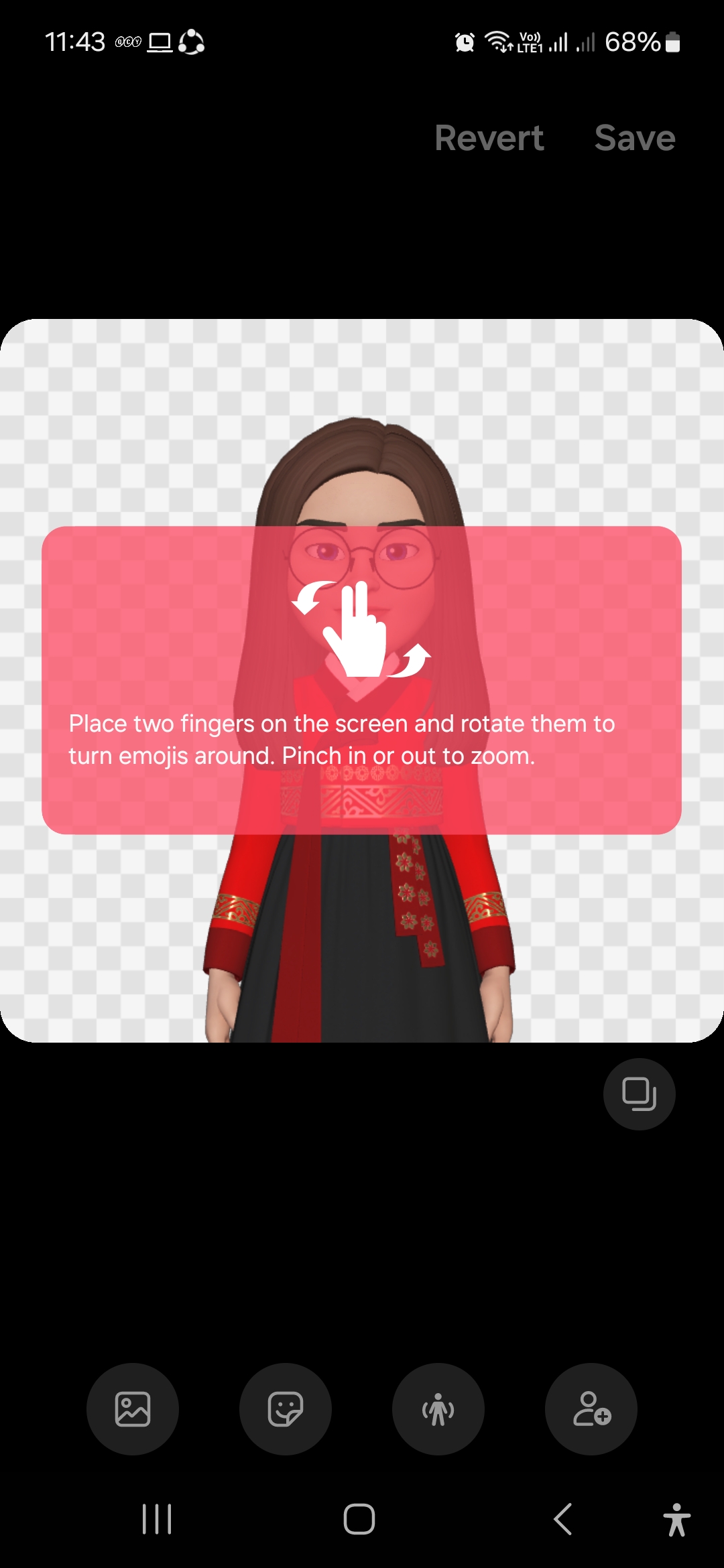Add another emoji person

[591, 1409]
